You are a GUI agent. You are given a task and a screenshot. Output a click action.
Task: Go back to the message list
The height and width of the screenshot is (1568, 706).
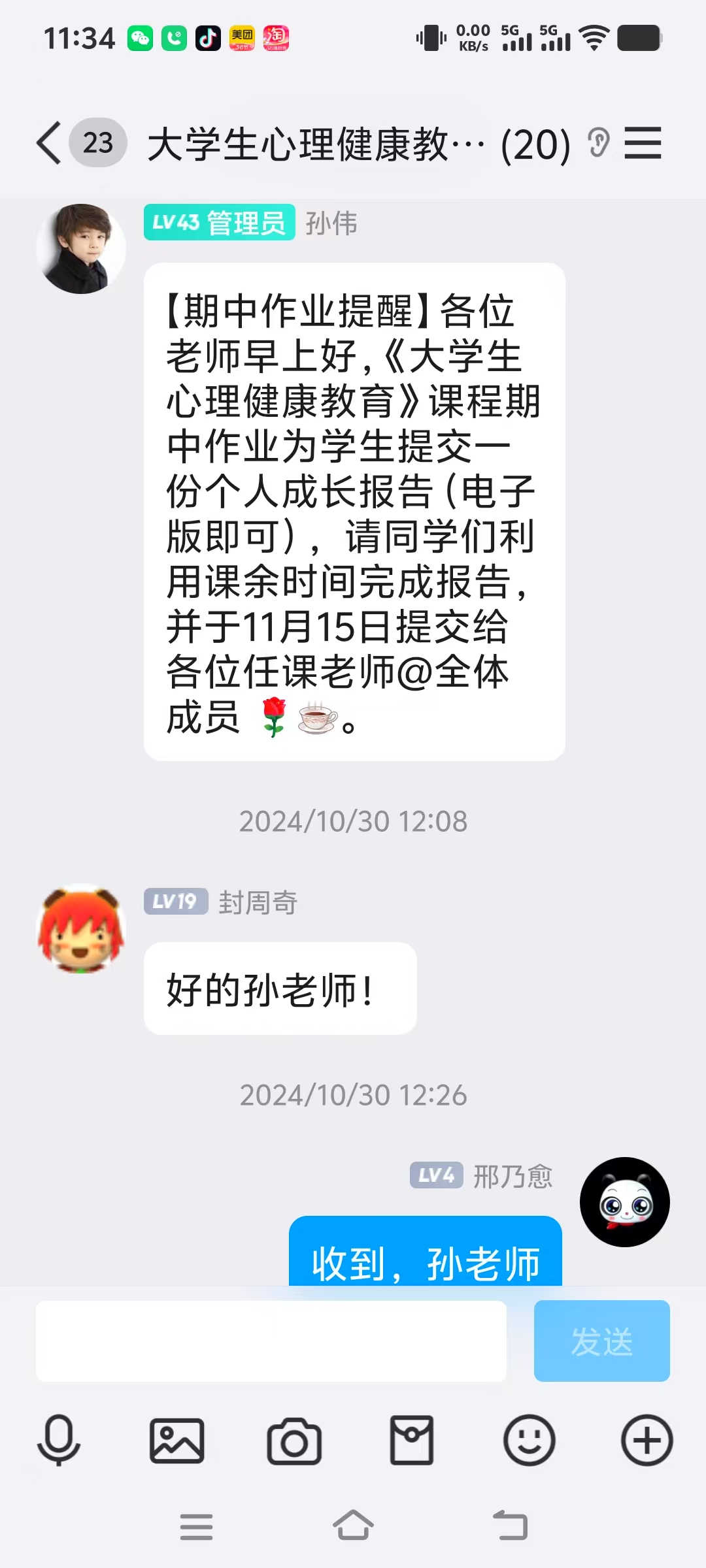(x=50, y=143)
